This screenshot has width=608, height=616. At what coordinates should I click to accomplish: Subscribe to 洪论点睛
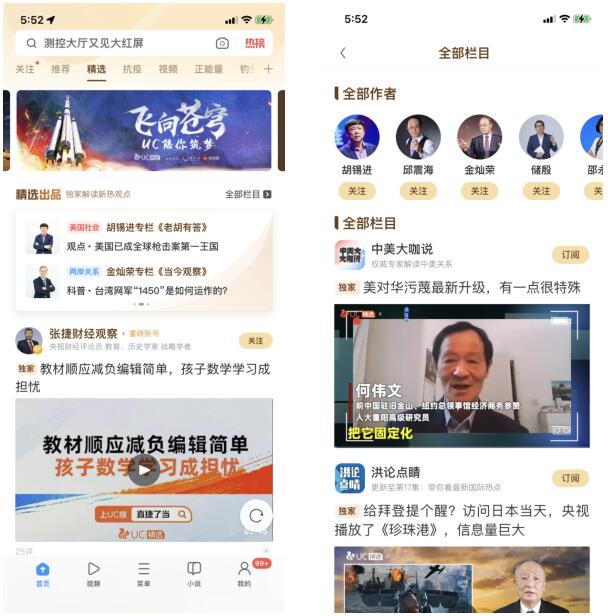point(569,478)
